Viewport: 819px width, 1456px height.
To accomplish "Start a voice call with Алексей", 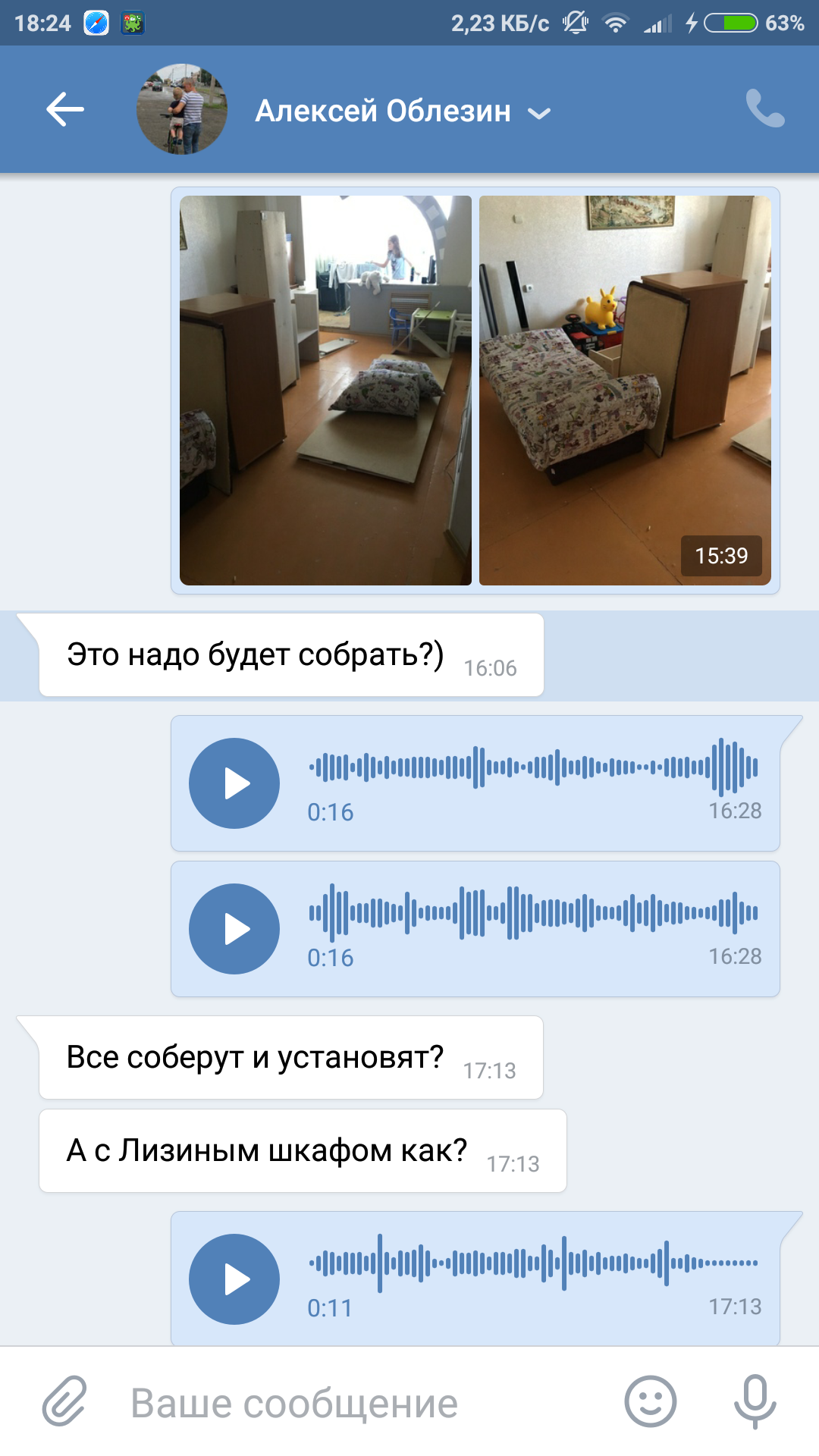I will click(764, 109).
